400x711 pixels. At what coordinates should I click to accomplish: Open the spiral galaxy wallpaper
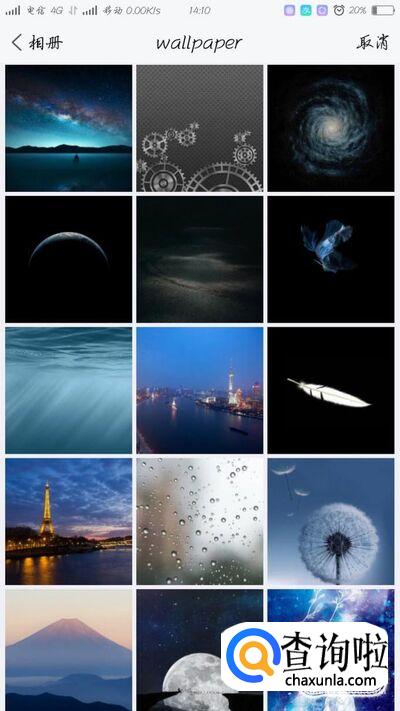click(331, 128)
